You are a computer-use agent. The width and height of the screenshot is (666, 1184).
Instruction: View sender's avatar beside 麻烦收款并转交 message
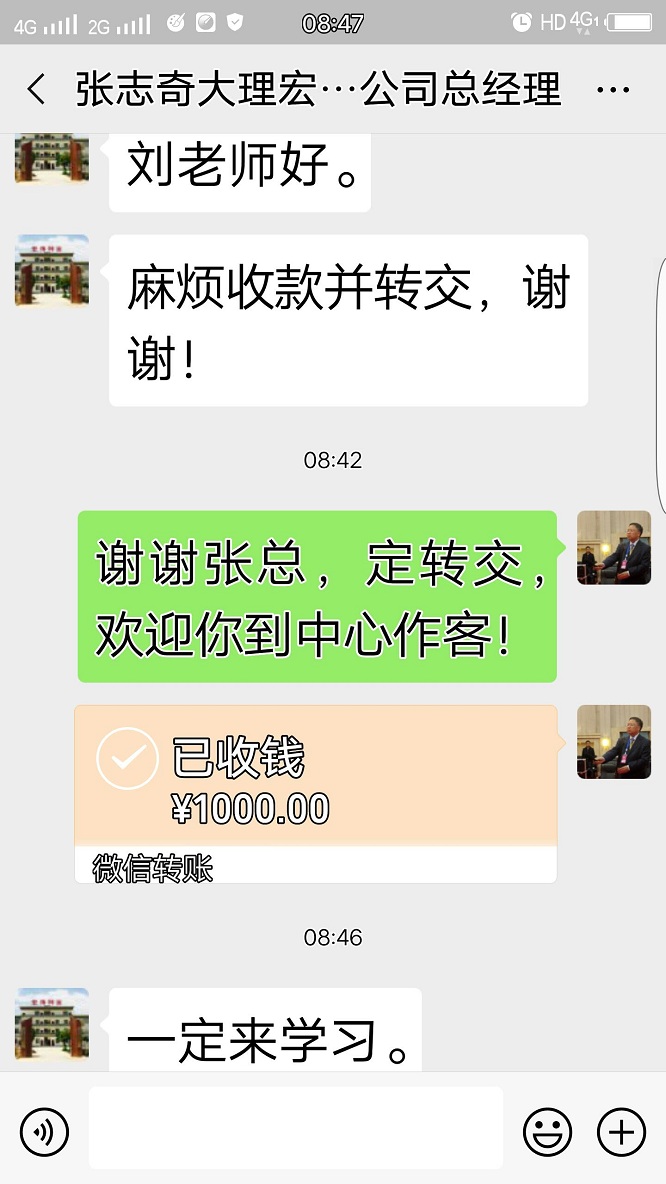click(52, 270)
